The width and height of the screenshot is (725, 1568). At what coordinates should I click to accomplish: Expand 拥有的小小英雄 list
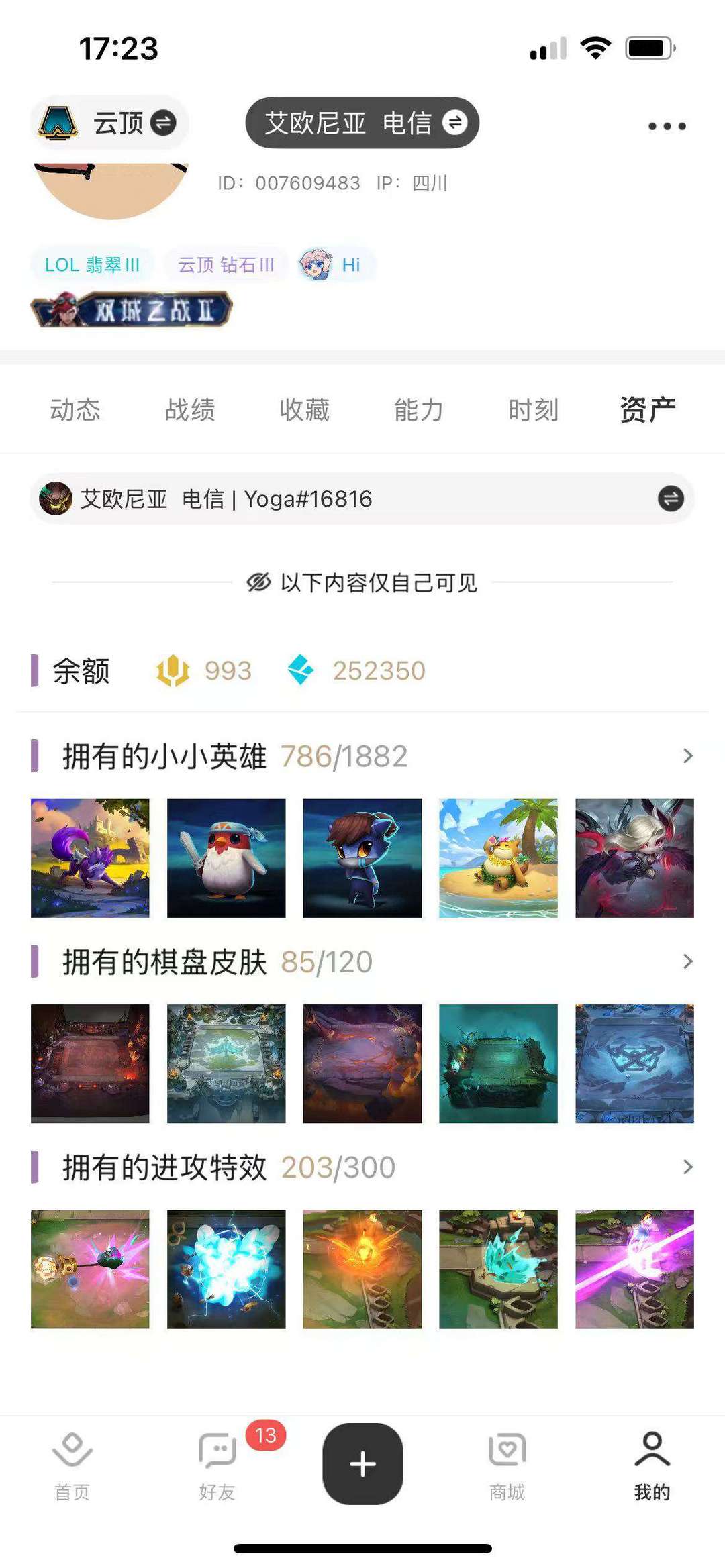(687, 756)
